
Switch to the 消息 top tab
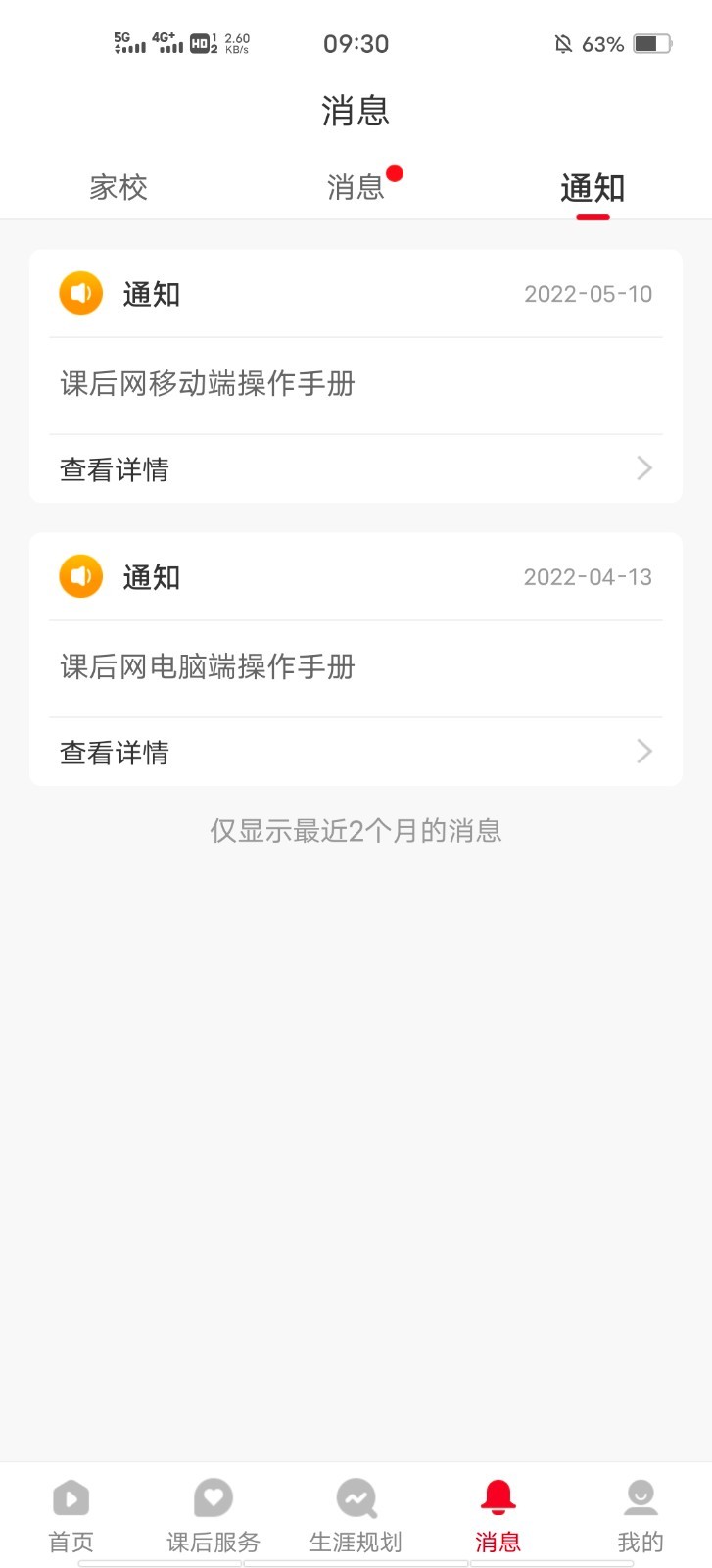coord(356,187)
